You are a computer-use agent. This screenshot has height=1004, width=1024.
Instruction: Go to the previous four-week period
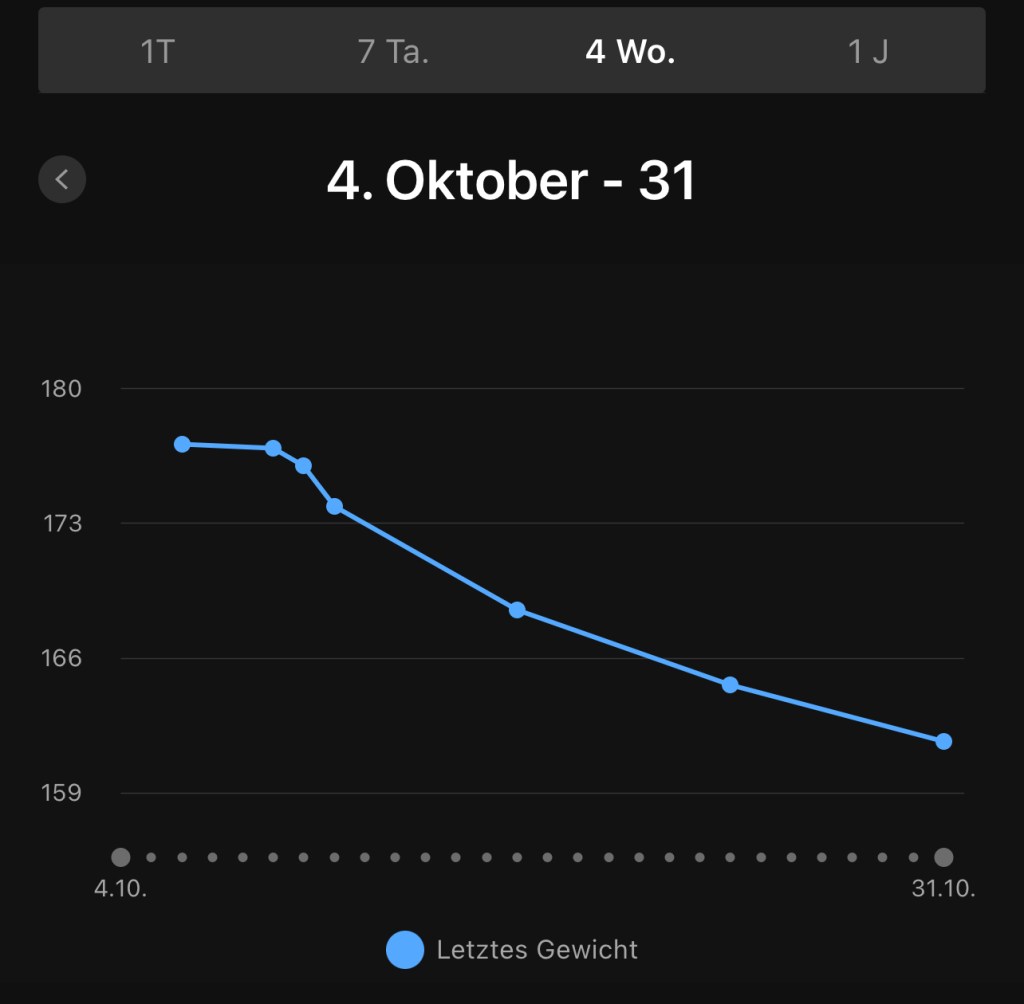coord(62,180)
